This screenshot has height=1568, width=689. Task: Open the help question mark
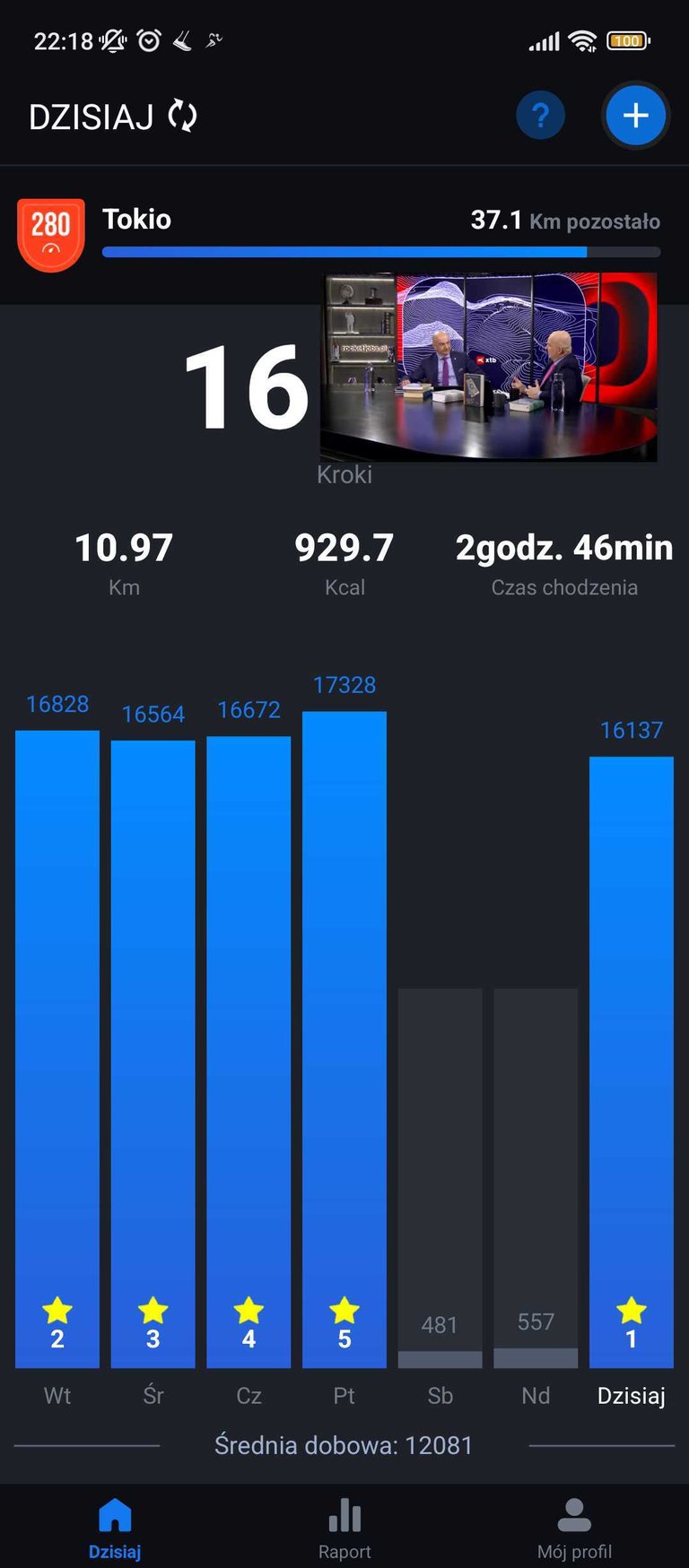point(540,116)
